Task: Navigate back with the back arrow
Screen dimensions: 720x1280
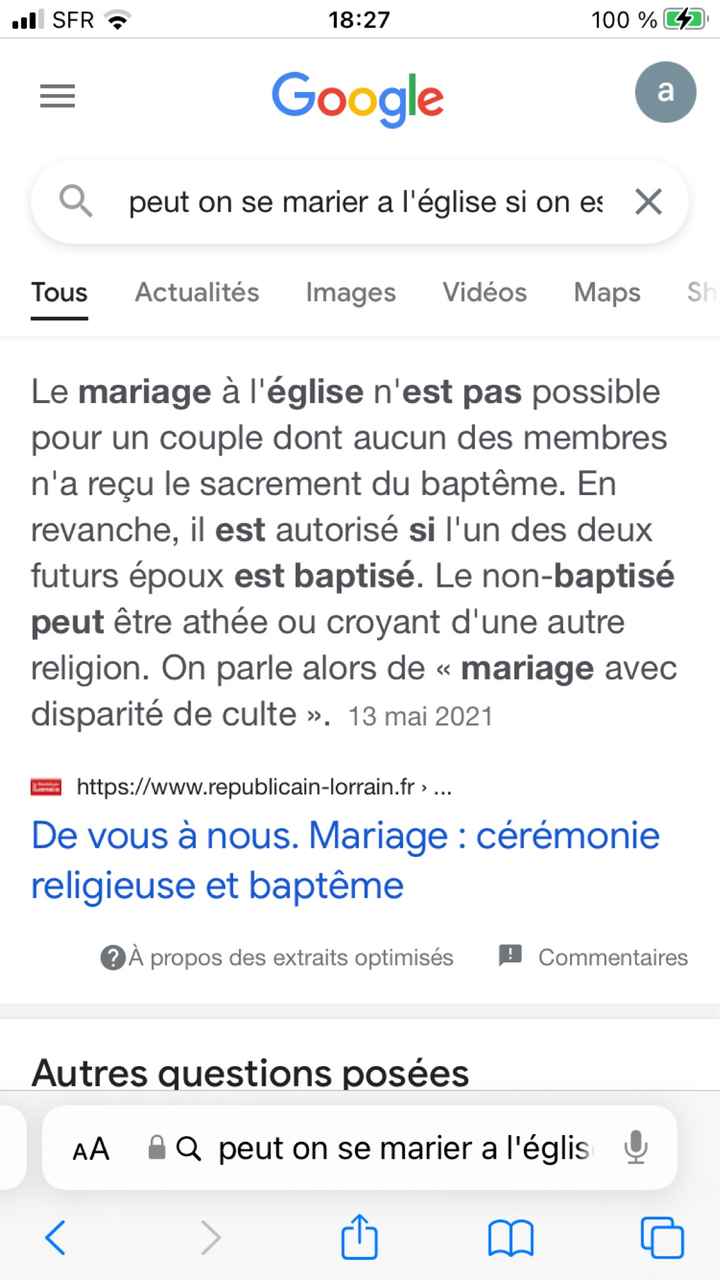Action: click(x=55, y=1238)
